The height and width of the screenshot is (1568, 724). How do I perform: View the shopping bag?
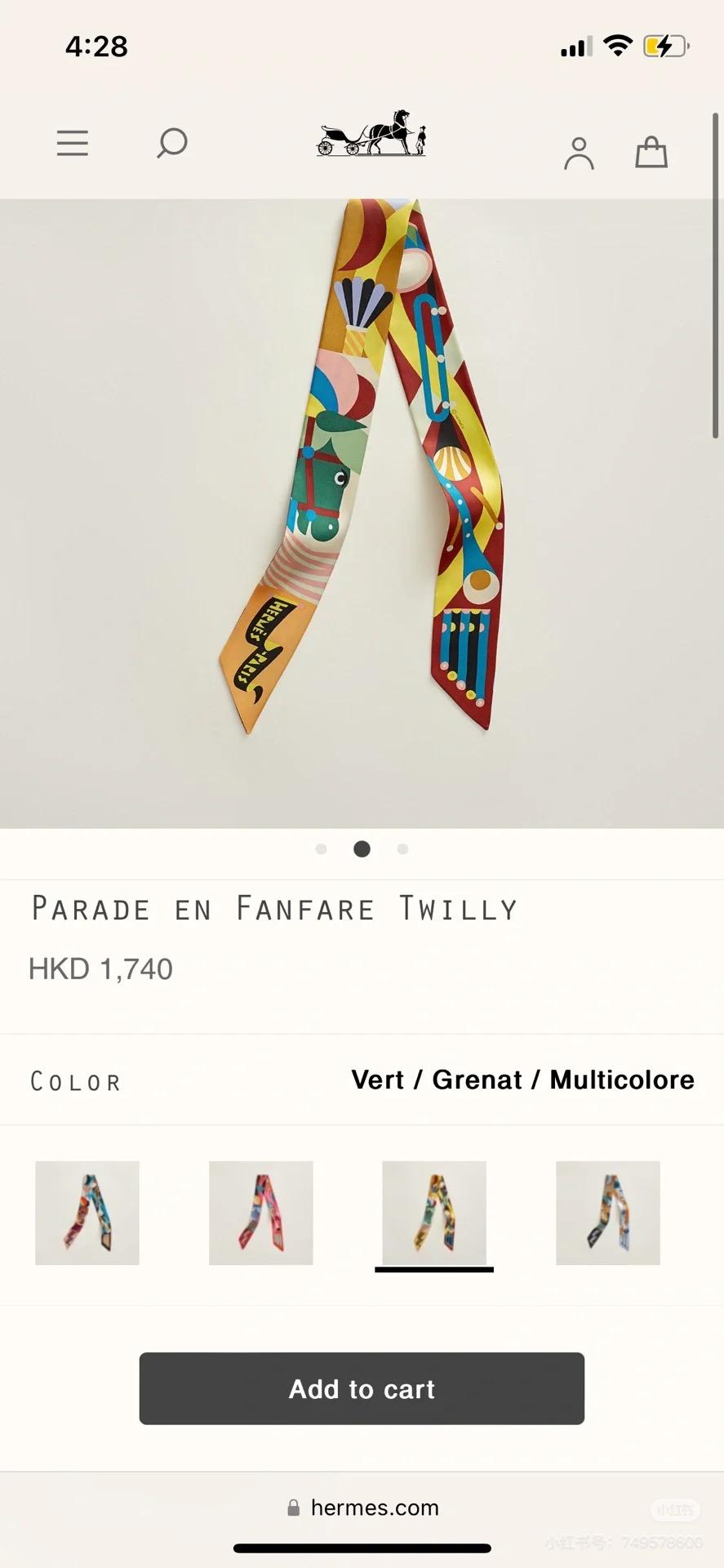pyautogui.click(x=651, y=152)
